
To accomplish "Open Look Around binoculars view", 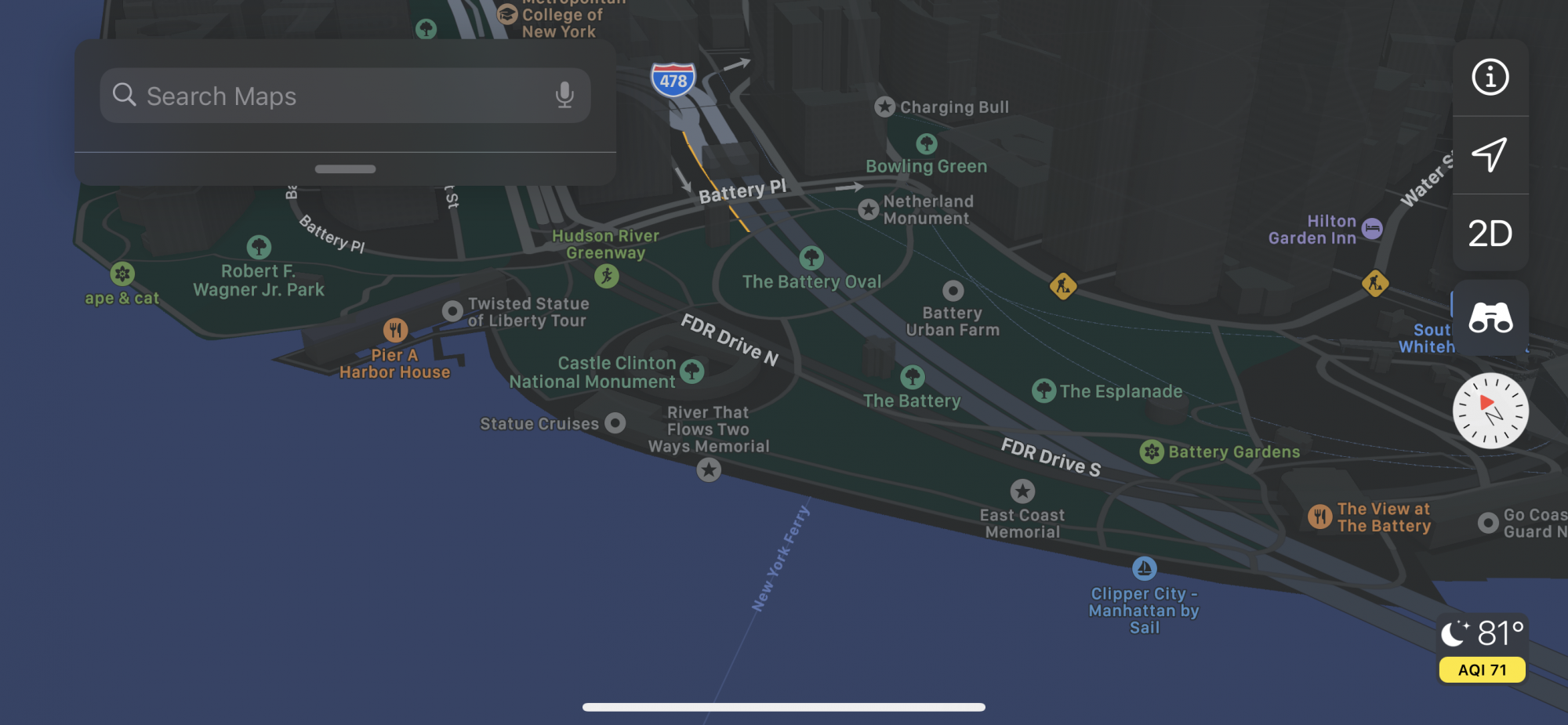I will point(1490,317).
